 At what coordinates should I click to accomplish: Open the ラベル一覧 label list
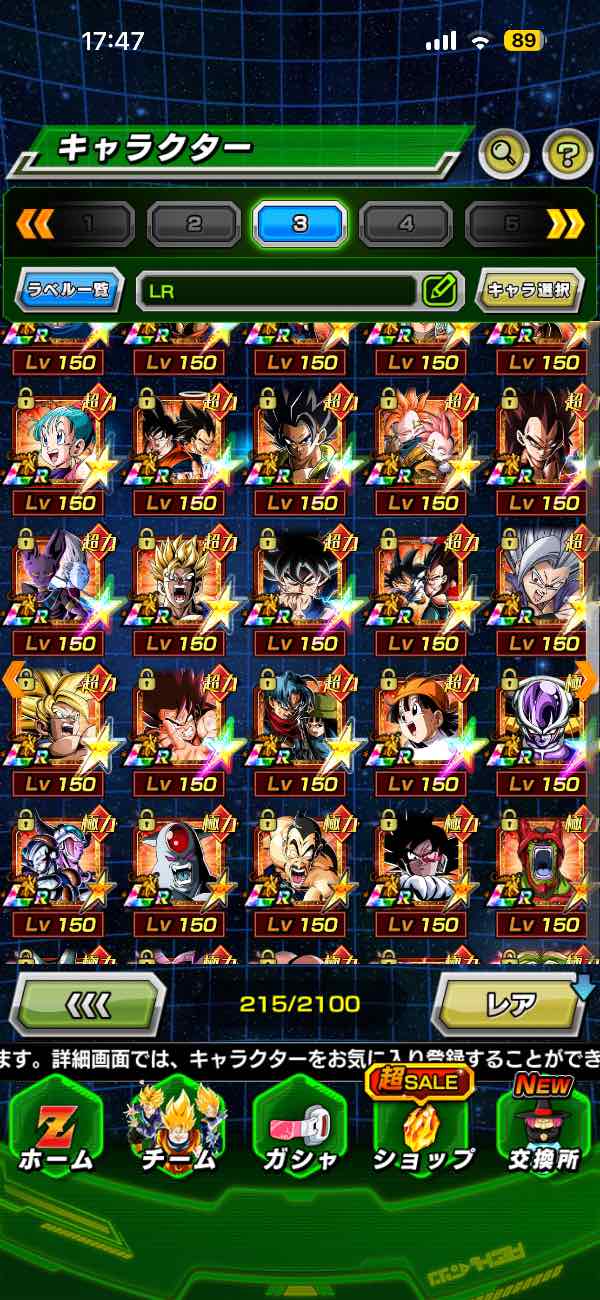(x=69, y=291)
